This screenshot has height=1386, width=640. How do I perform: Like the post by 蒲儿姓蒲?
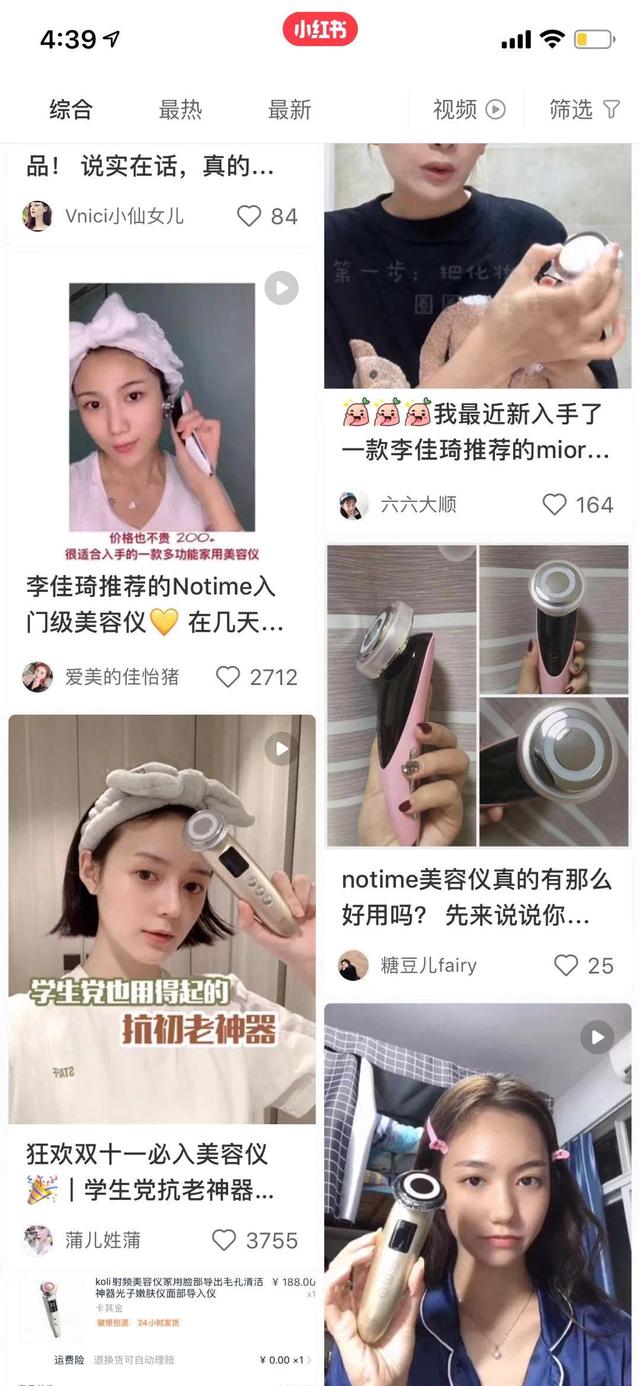(x=225, y=1240)
